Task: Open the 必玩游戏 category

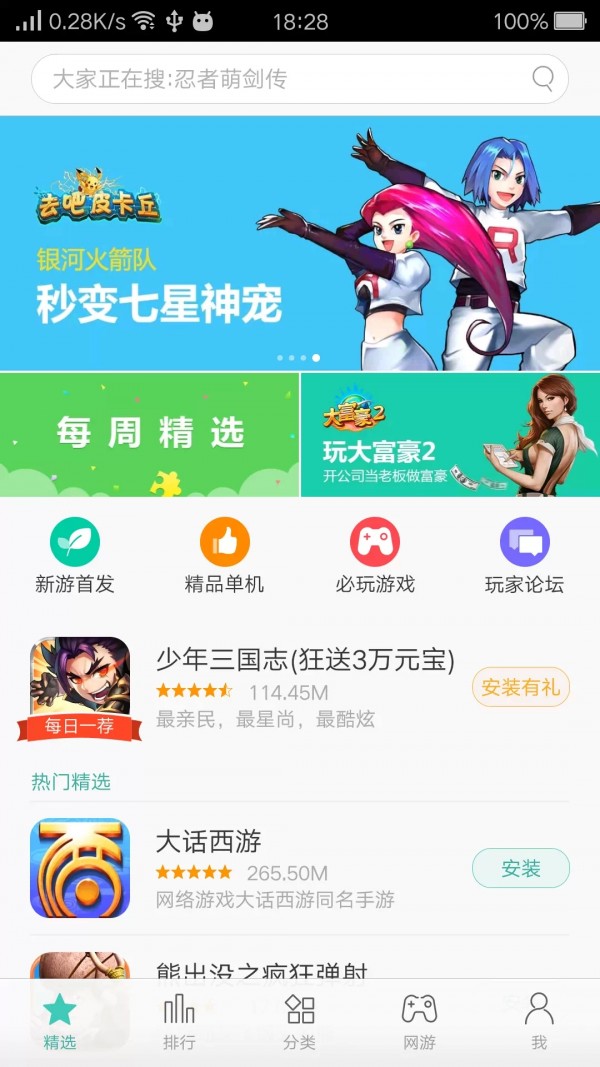Action: click(375, 556)
